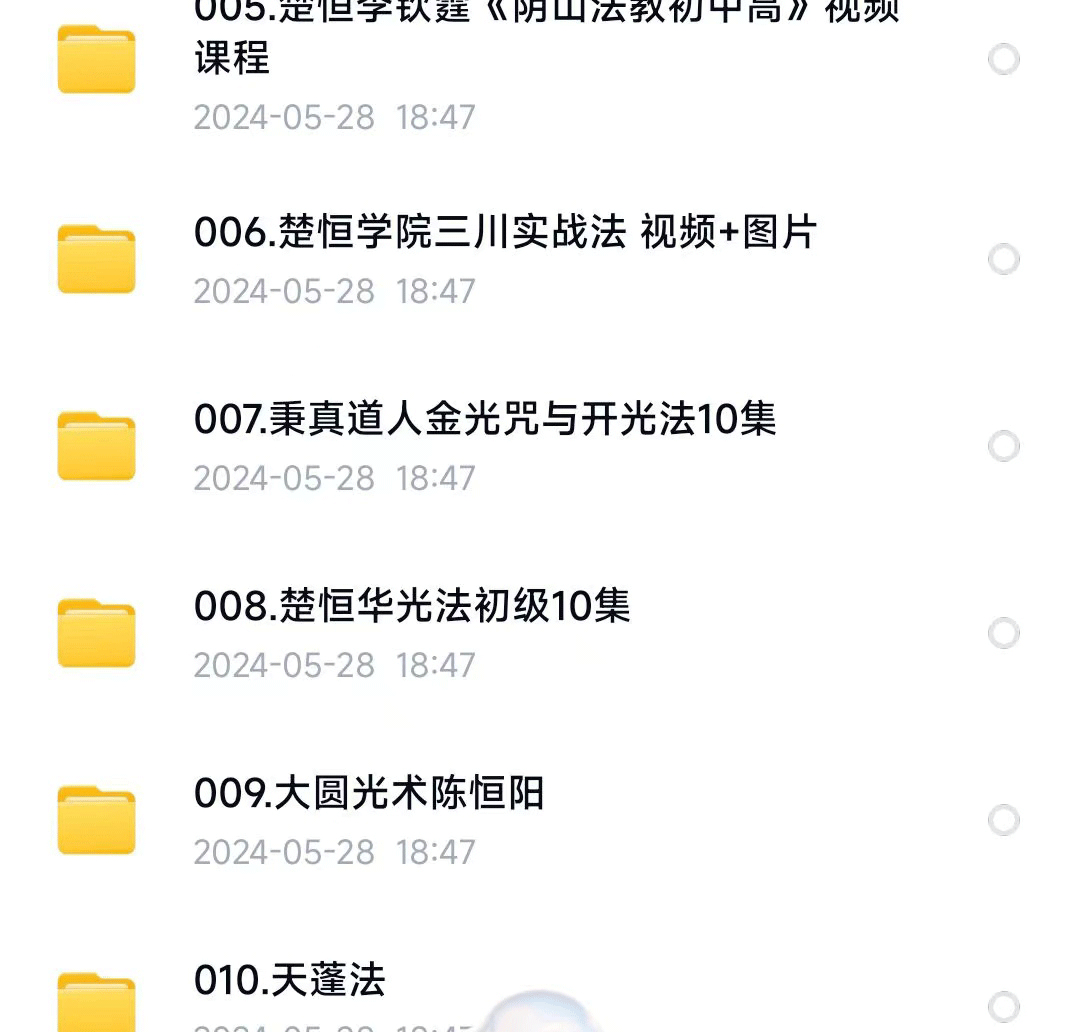The image size is (1080, 1032).
Task: Open folder 010.天蓬法
Action: click(290, 980)
